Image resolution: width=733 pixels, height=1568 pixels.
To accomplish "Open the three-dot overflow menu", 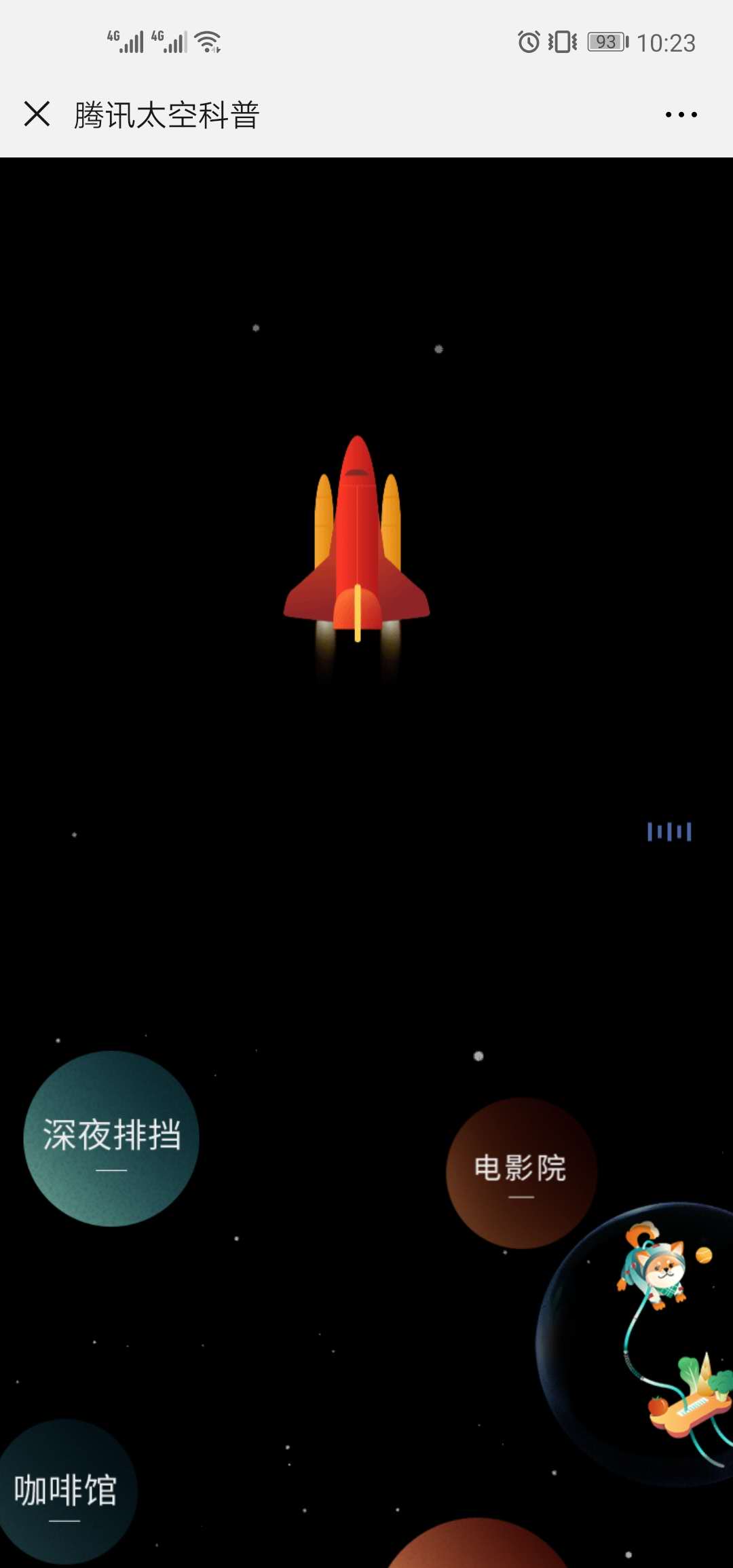I will pos(681,115).
